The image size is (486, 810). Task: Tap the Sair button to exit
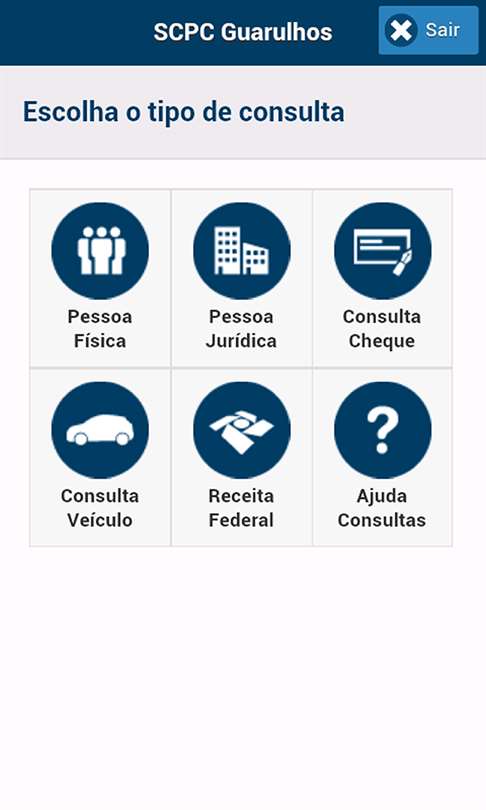click(428, 30)
